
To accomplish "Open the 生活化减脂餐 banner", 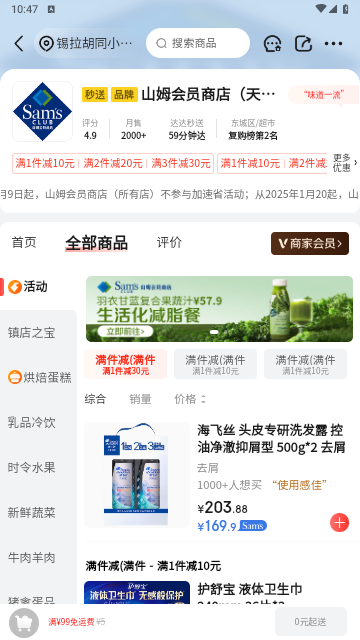I will point(219,309).
